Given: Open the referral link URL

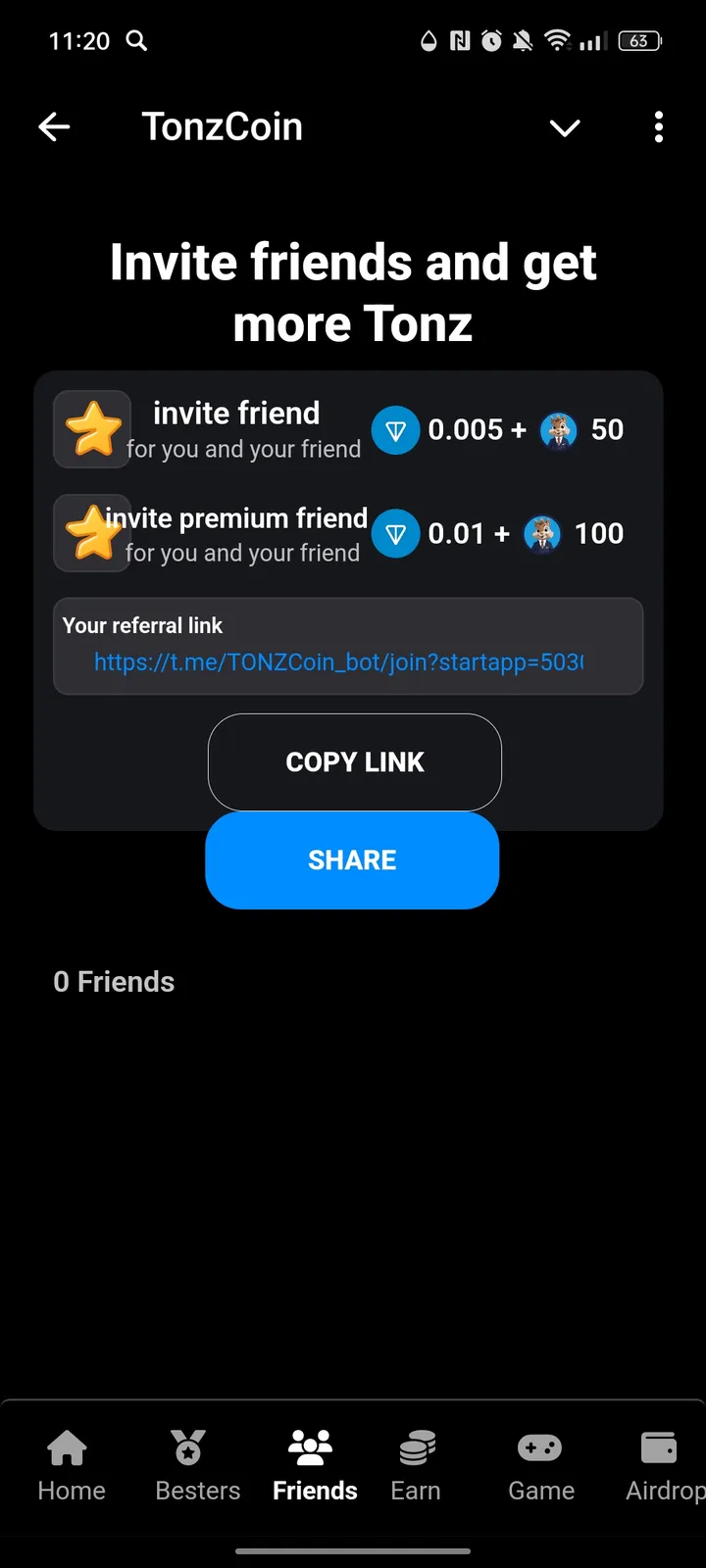Looking at the screenshot, I should 338,662.
